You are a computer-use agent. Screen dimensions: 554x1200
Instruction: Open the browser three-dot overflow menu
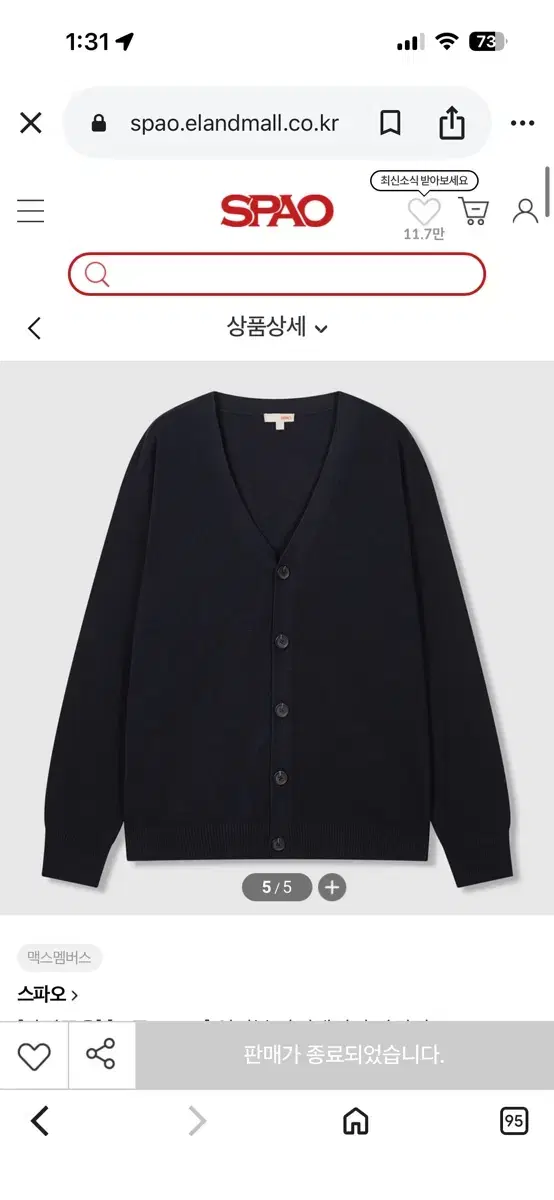522,123
